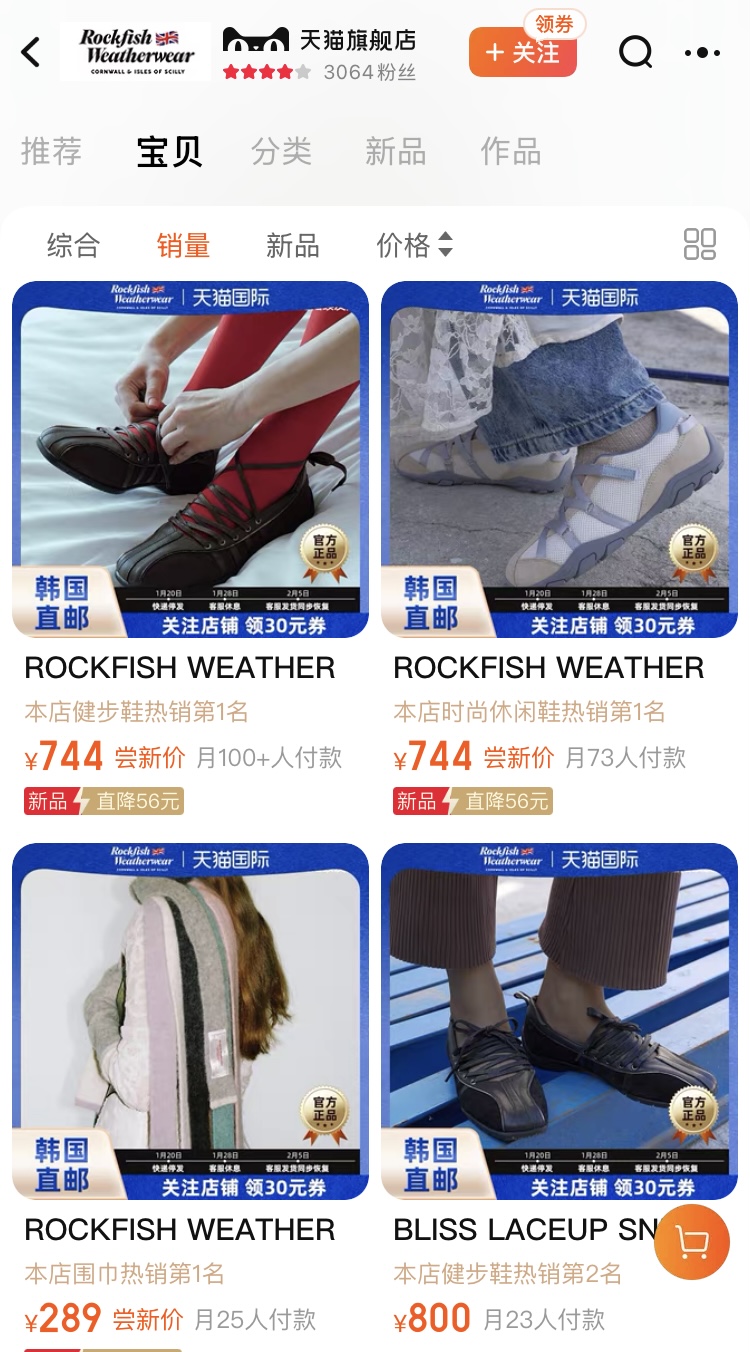Screen dimensions: 750x1352
Task: Go back to the previous page
Action: [x=32, y=52]
